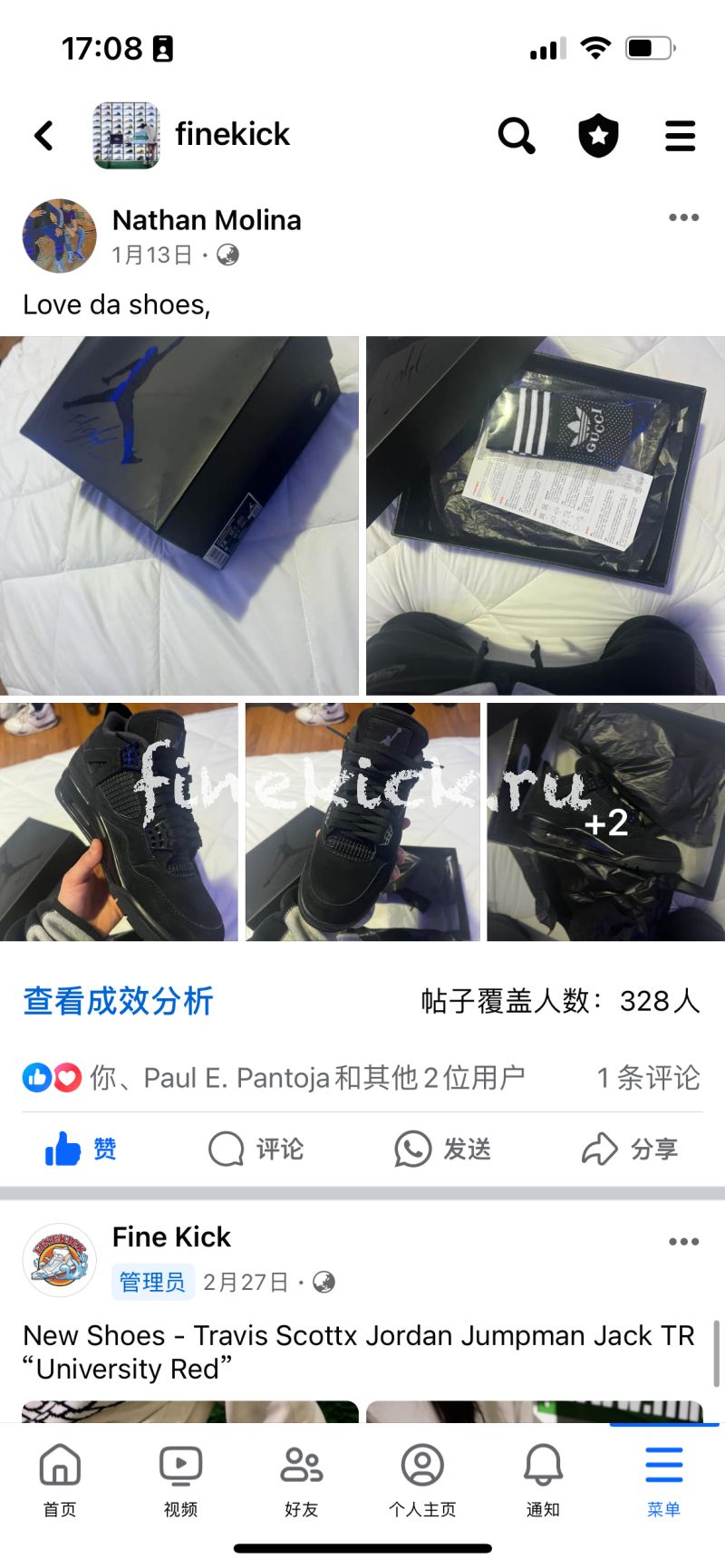Image resolution: width=725 pixels, height=1568 pixels.
Task: View Nathan Molina's profile
Action: [x=206, y=220]
